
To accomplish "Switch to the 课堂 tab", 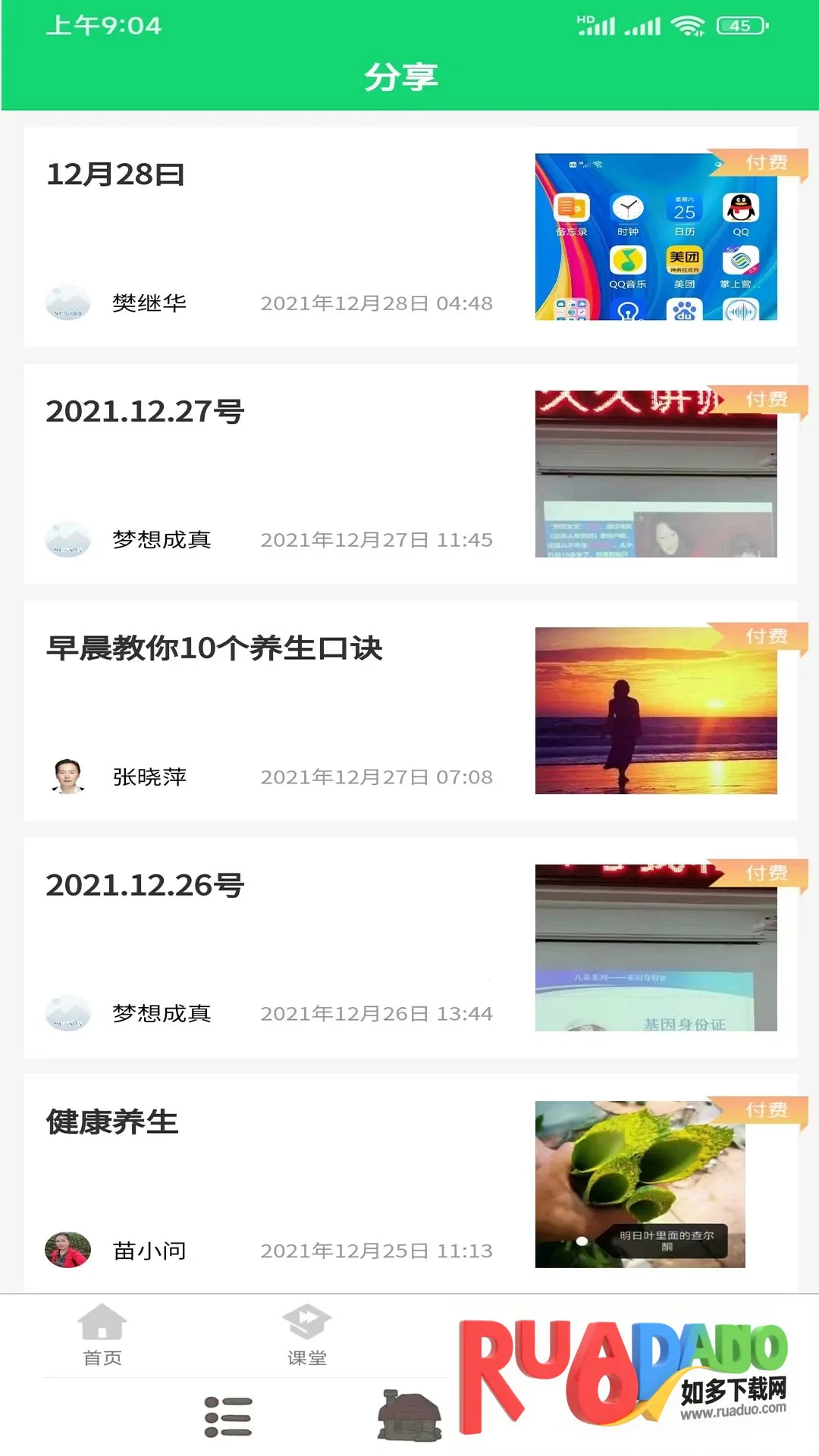I will (x=307, y=1335).
